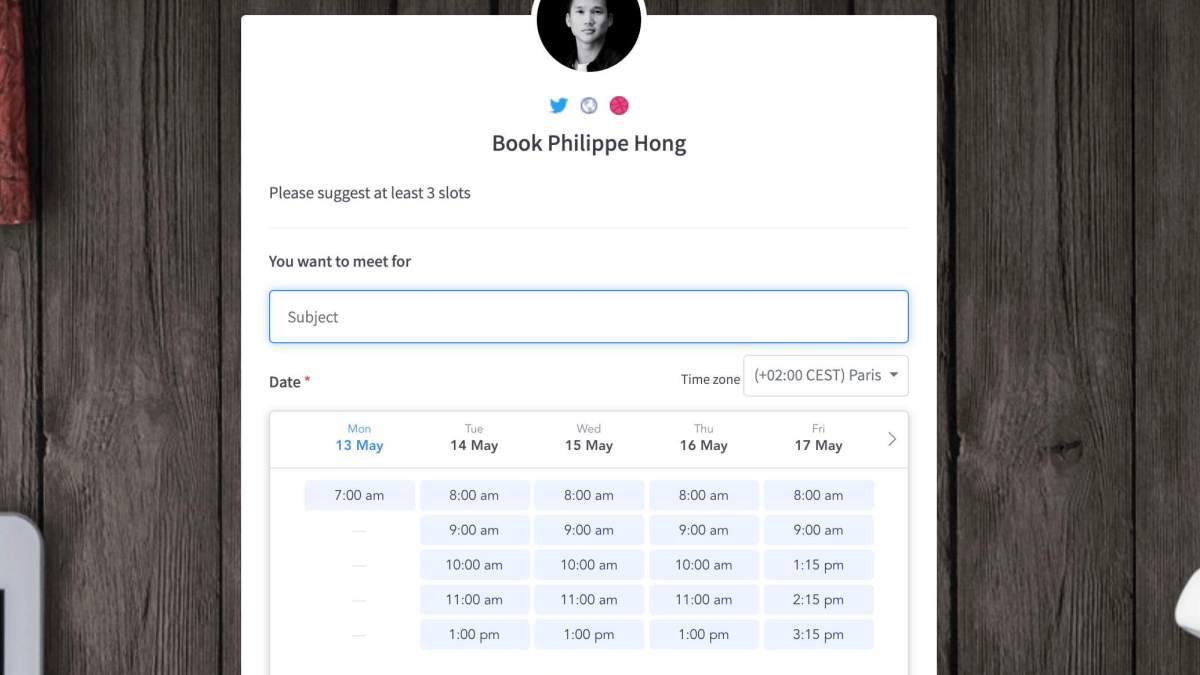The width and height of the screenshot is (1200, 675).
Task: Focus the Subject text field
Action: [x=588, y=317]
